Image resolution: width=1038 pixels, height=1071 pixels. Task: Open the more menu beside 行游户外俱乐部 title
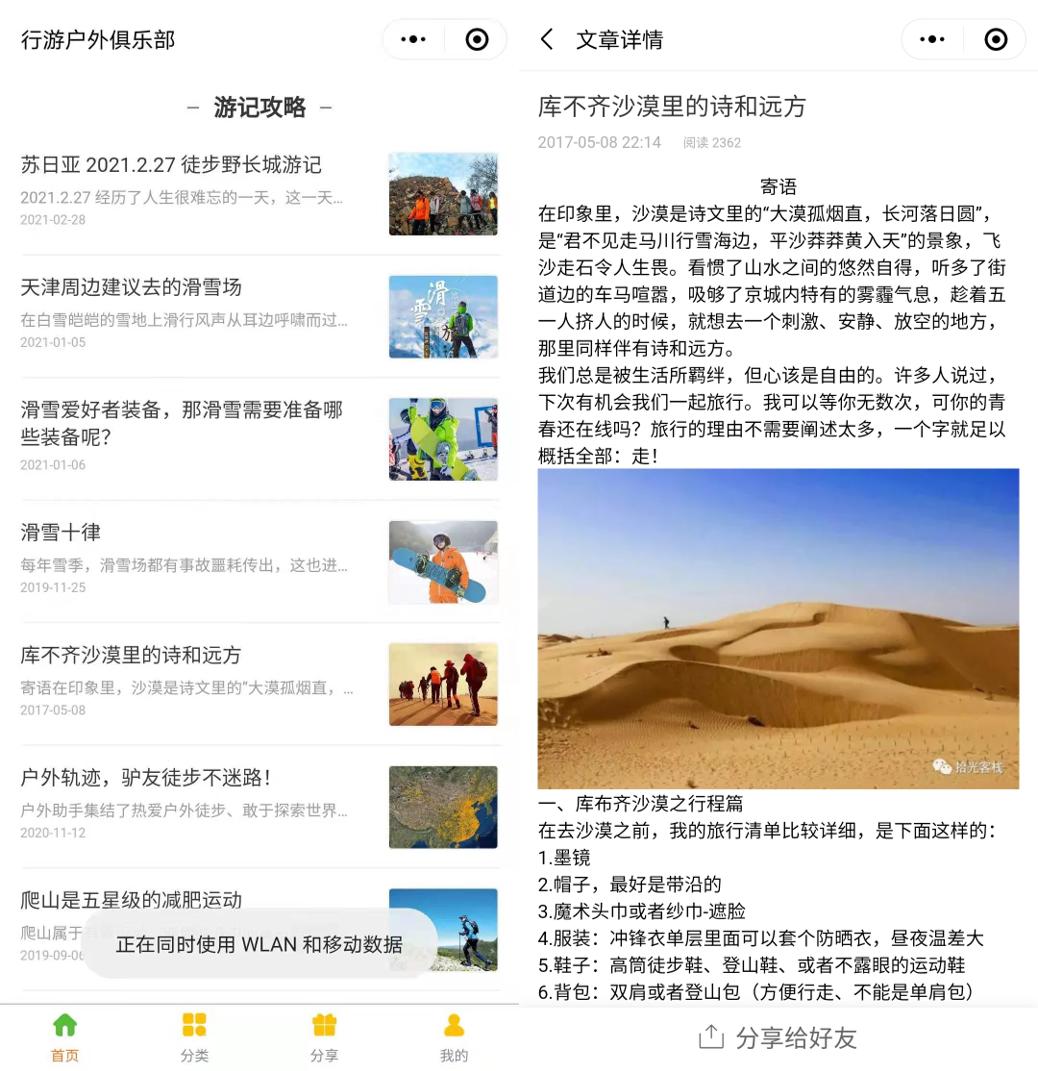pyautogui.click(x=413, y=40)
